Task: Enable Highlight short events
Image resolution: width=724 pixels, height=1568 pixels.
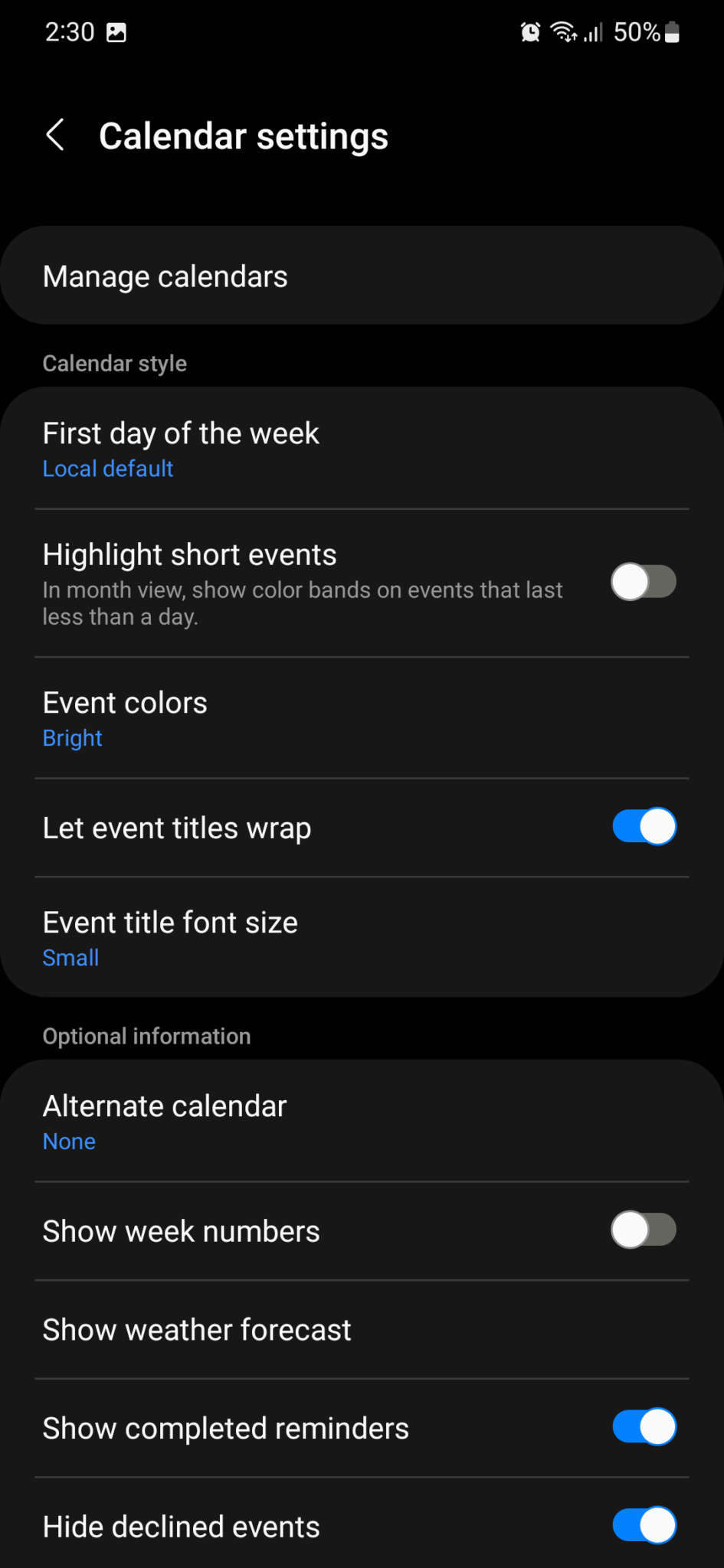Action: coord(644,582)
